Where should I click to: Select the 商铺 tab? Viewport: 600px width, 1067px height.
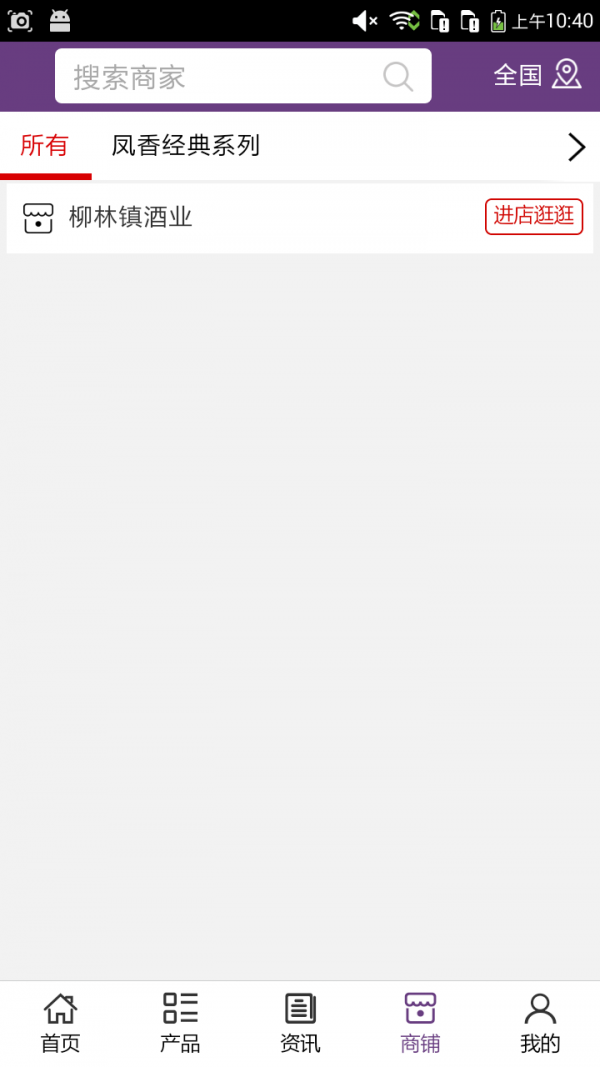click(420, 1024)
